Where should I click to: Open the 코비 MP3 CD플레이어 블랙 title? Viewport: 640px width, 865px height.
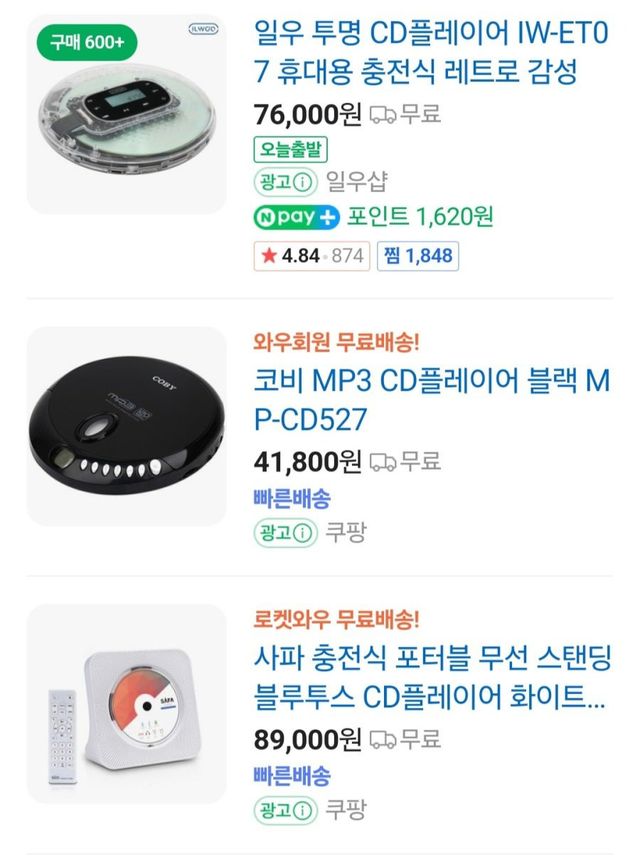(431, 400)
